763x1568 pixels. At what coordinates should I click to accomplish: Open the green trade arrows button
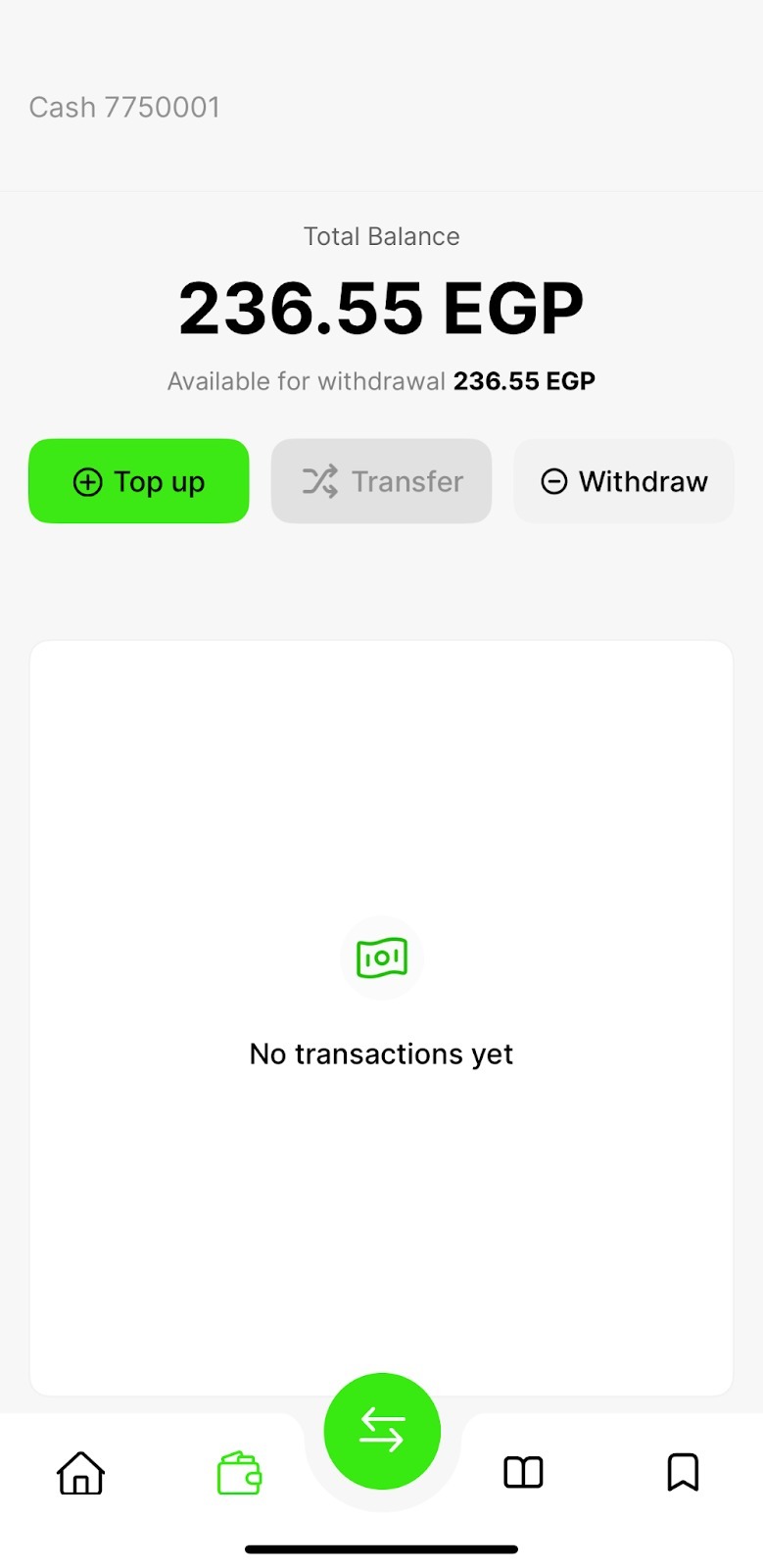coord(382,1431)
